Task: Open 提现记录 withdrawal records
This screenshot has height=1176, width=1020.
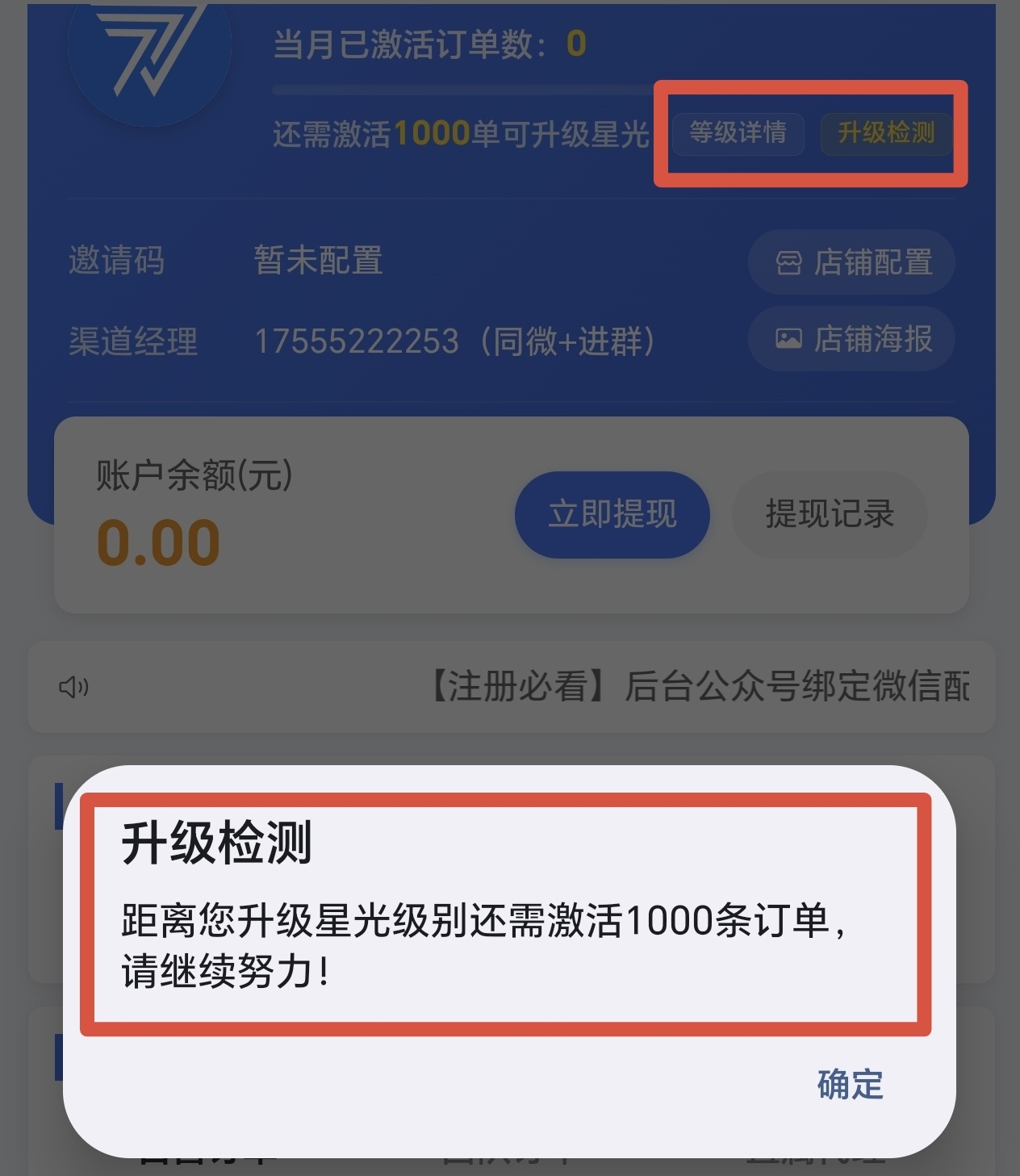Action: (829, 514)
